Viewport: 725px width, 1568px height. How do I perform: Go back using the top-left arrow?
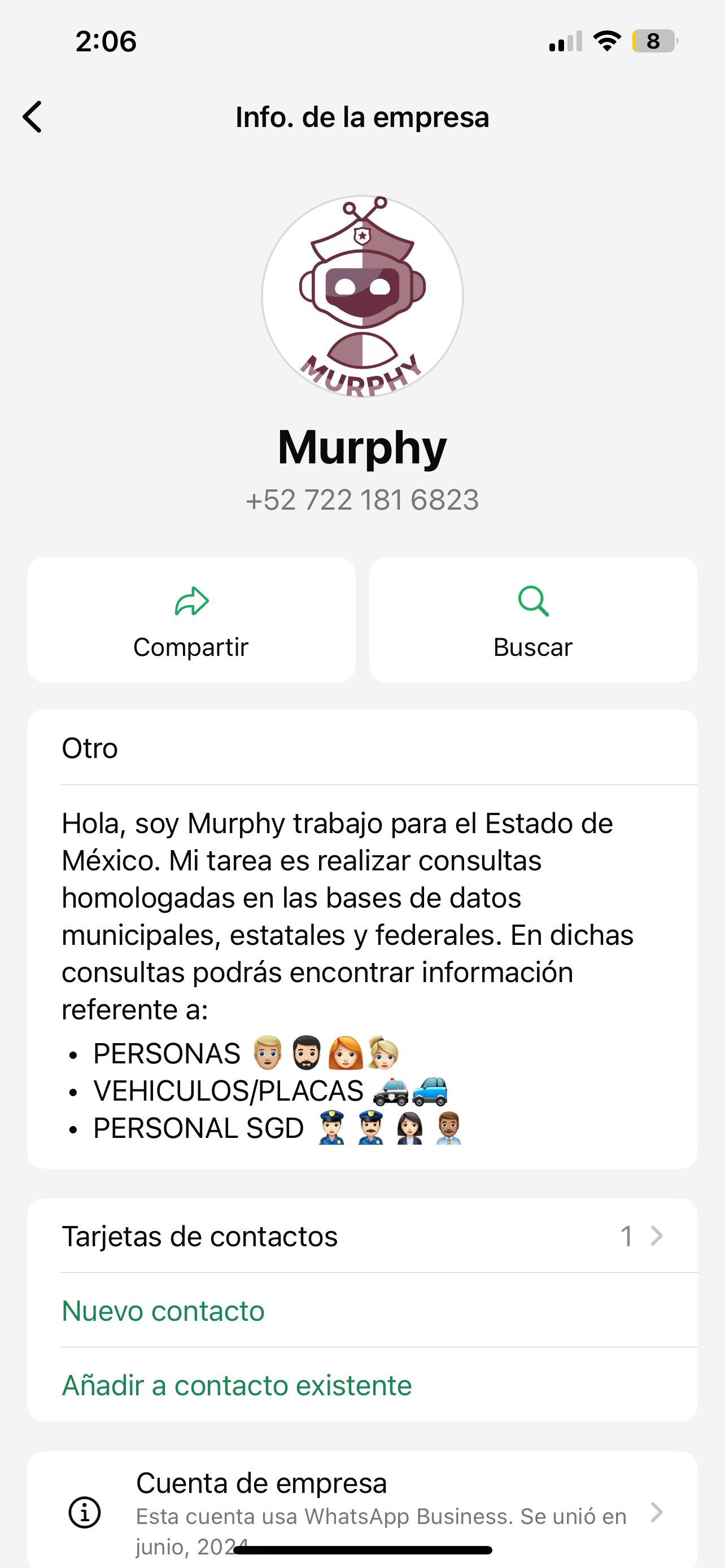pyautogui.click(x=33, y=117)
